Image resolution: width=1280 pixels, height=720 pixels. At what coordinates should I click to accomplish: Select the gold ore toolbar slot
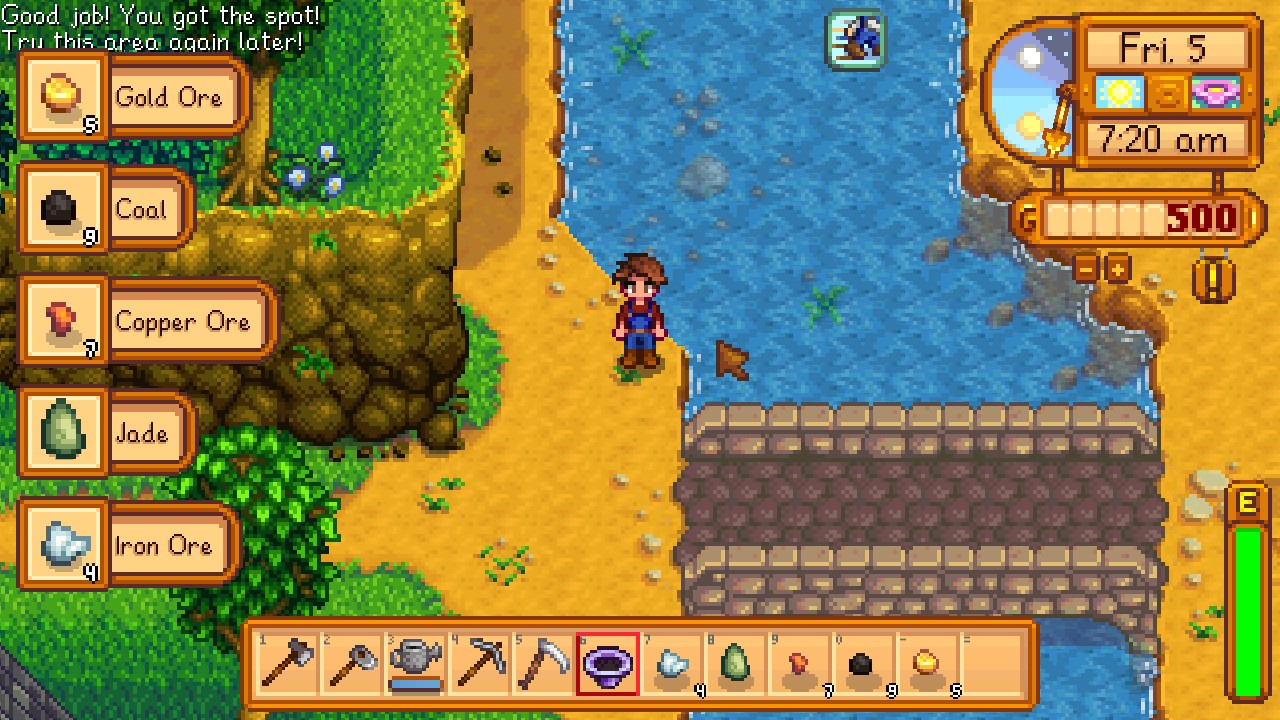pyautogui.click(x=927, y=663)
